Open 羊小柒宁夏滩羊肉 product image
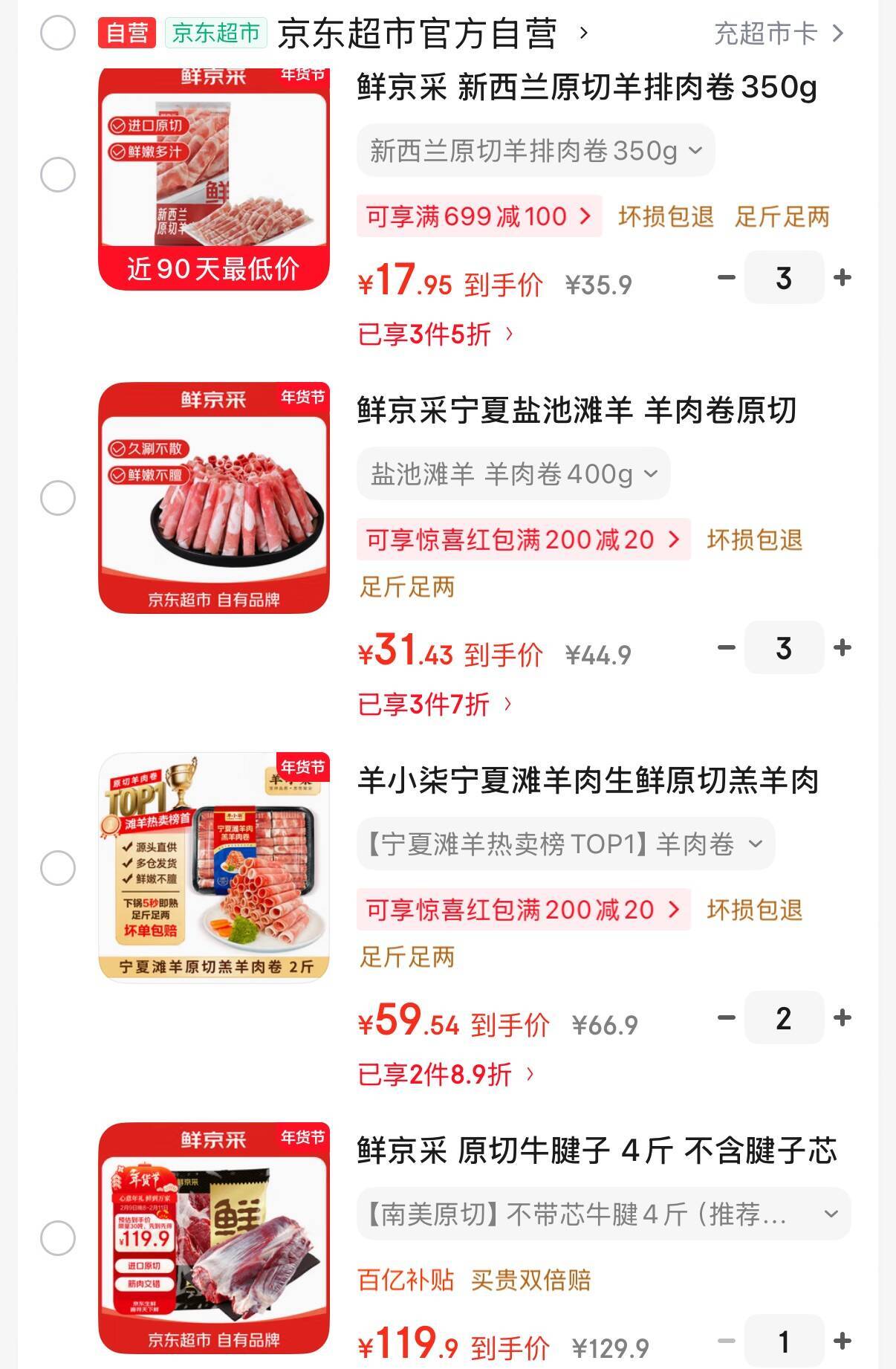The height and width of the screenshot is (1369, 896). click(214, 868)
